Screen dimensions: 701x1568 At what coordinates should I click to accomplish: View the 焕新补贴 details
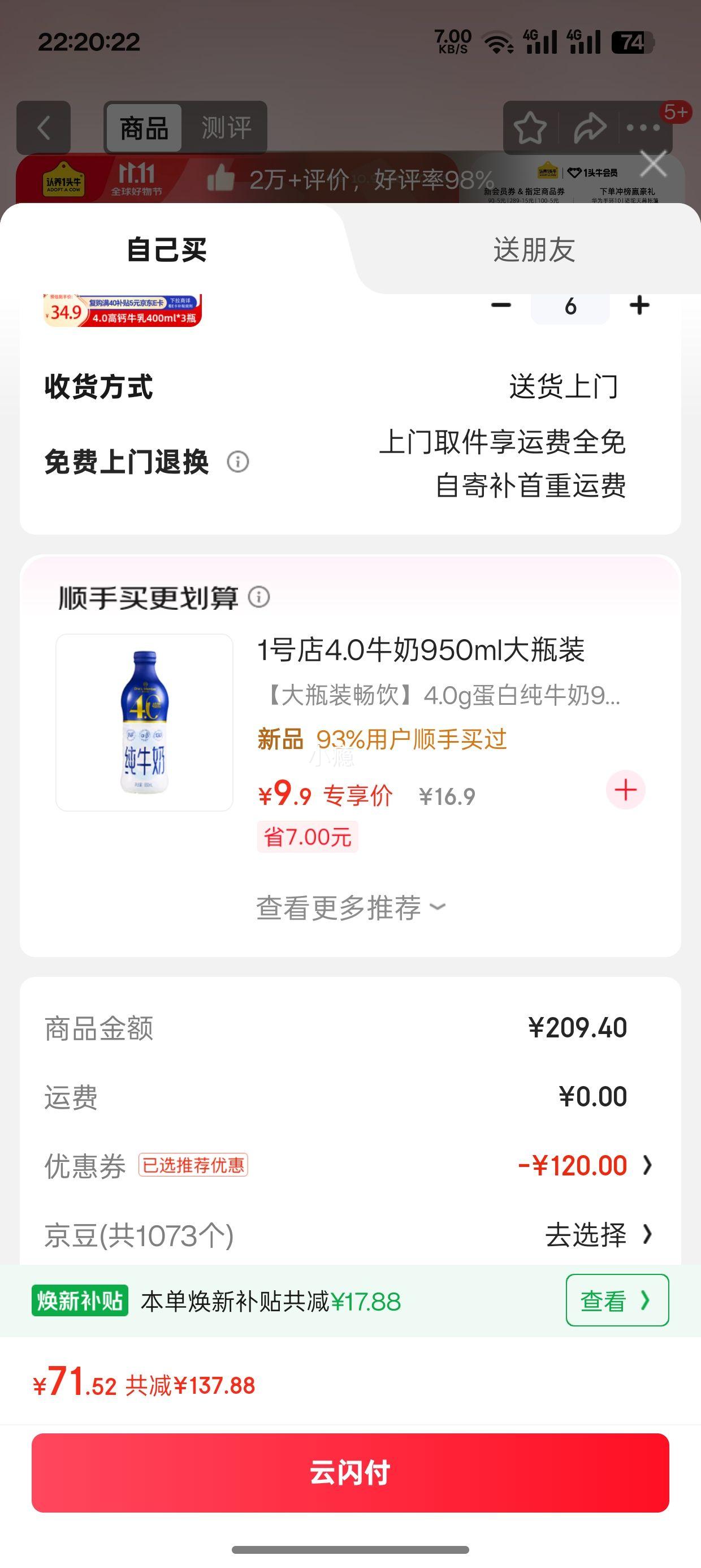click(x=616, y=1301)
